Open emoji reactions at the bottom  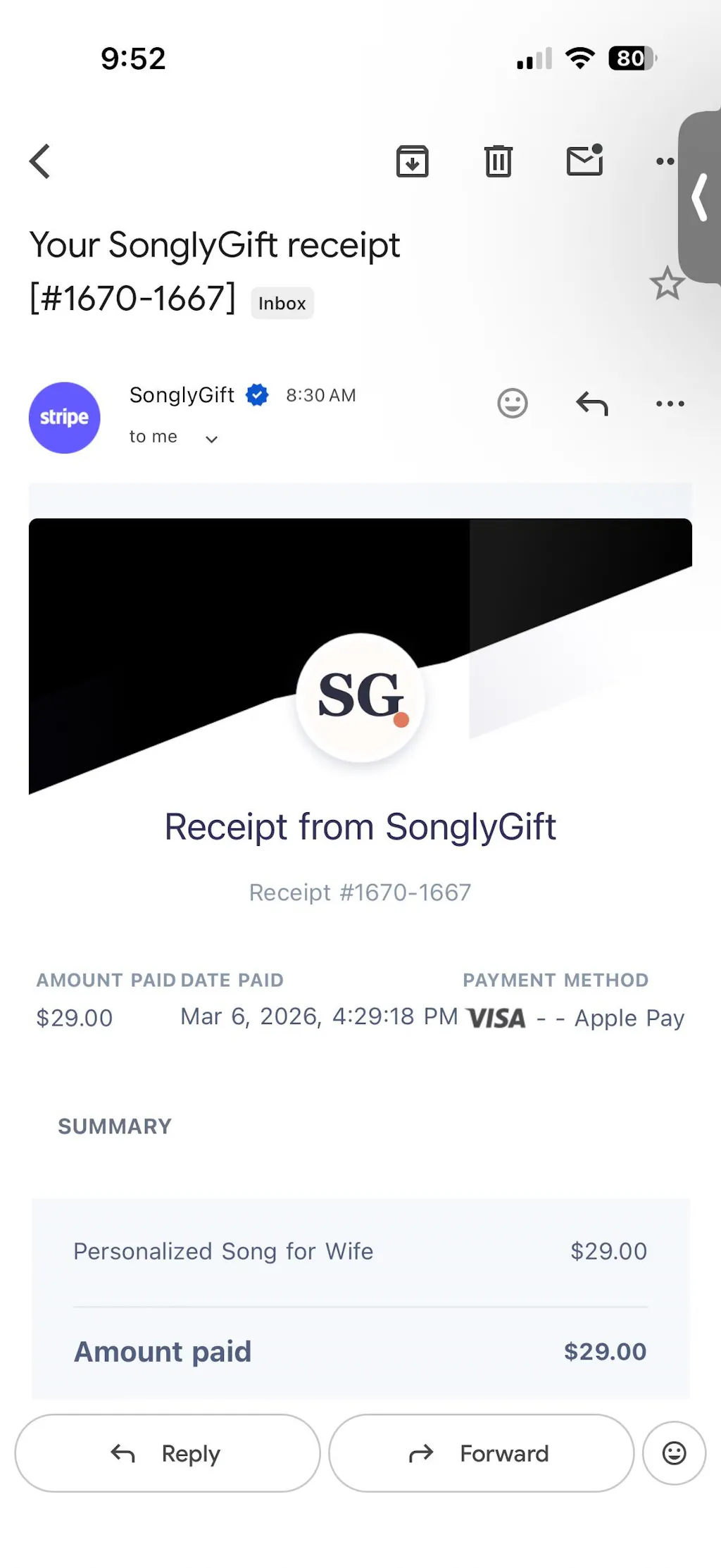tap(674, 1453)
